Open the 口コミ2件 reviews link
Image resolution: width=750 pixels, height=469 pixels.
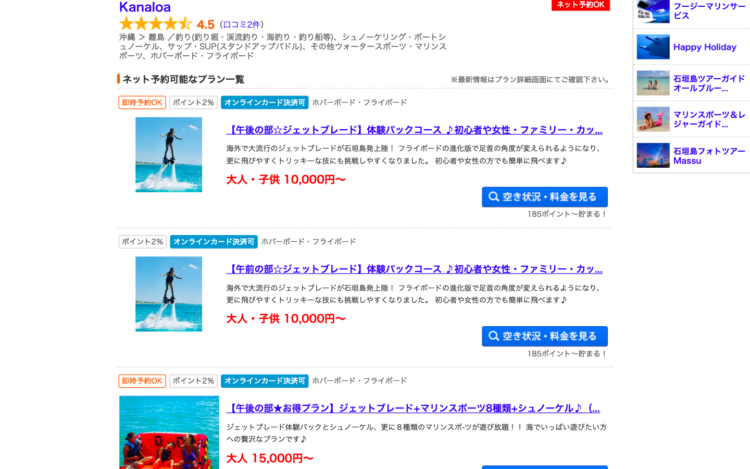click(241, 24)
